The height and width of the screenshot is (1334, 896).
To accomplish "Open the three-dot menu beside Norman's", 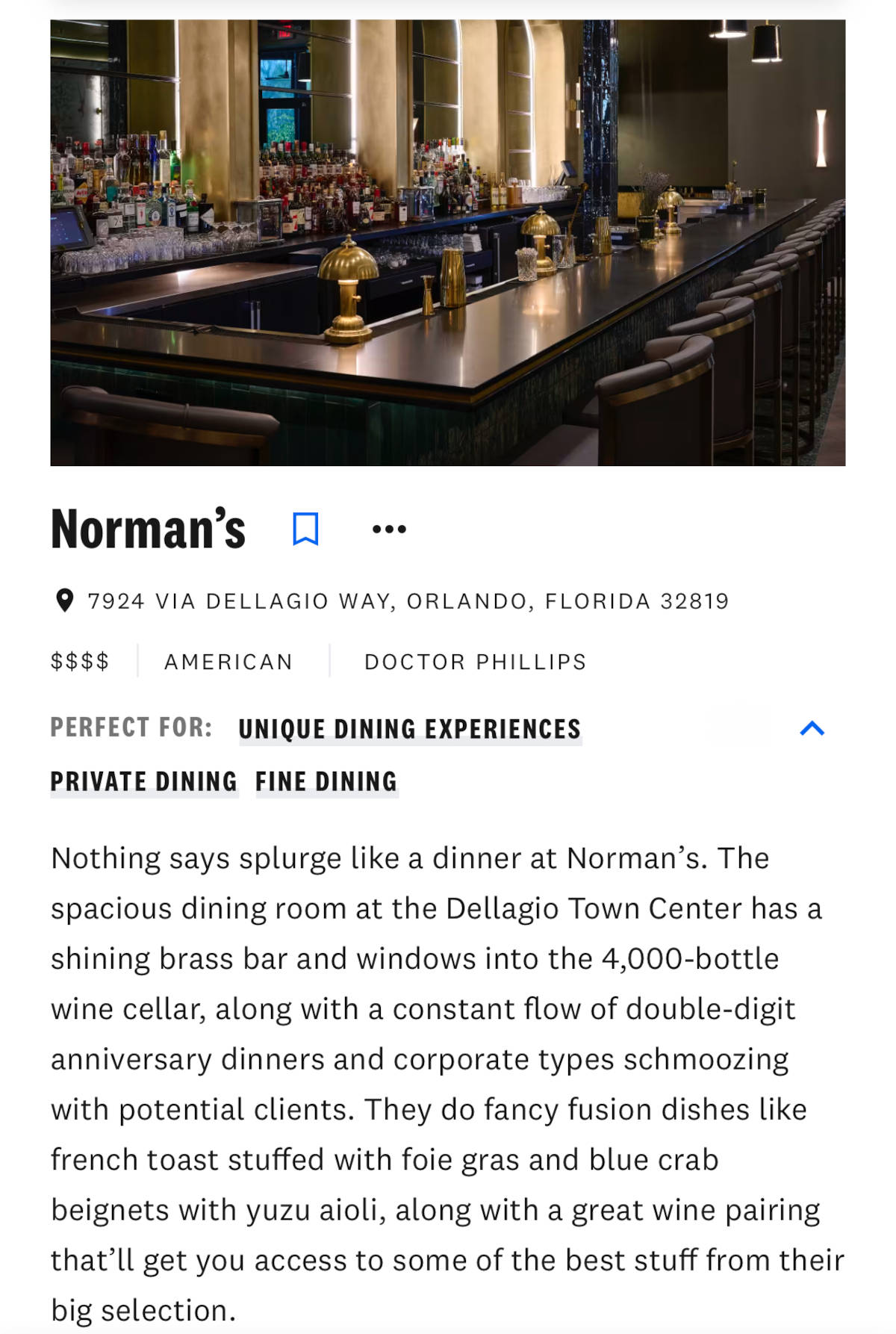I will (389, 530).
